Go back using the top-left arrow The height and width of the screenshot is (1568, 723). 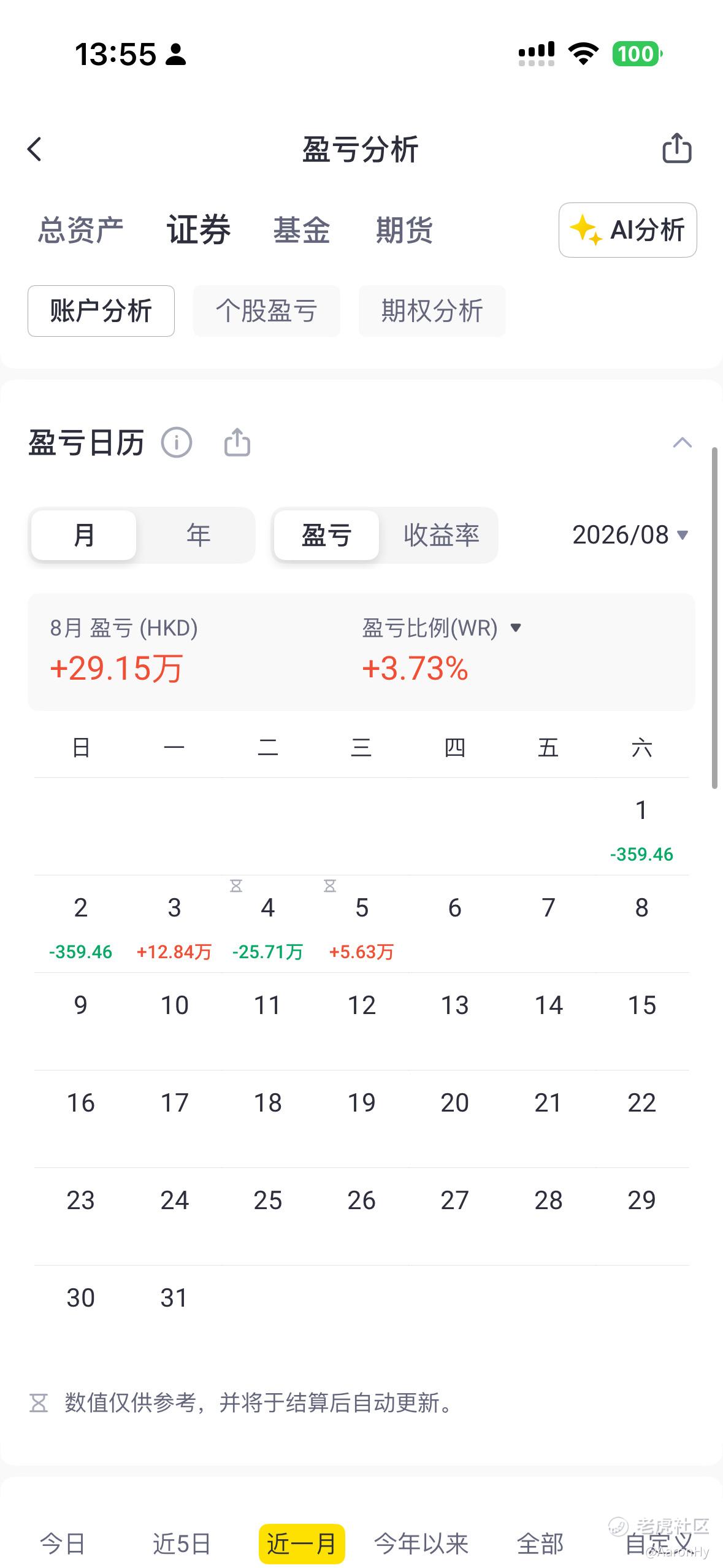tap(35, 149)
